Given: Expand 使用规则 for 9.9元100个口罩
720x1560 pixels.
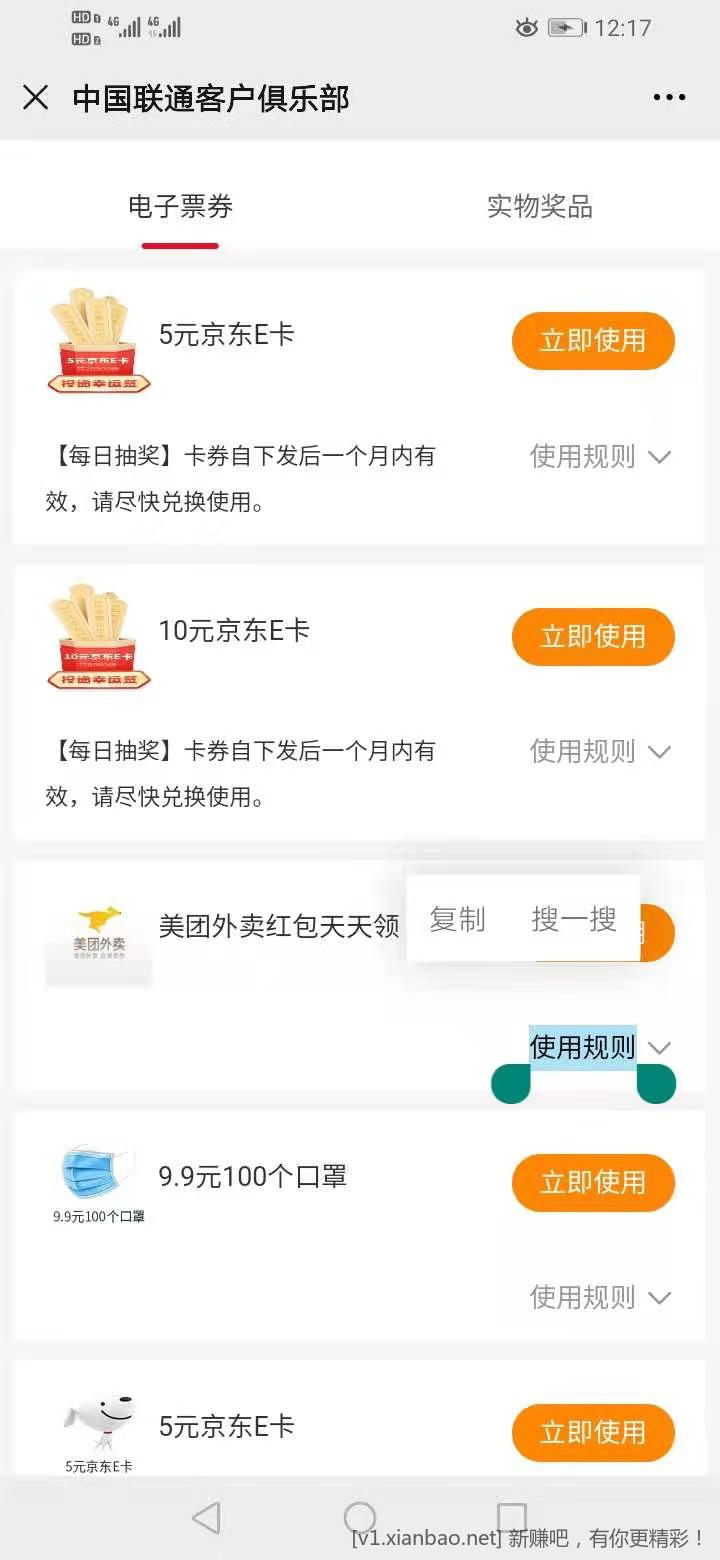Looking at the screenshot, I should (599, 1297).
